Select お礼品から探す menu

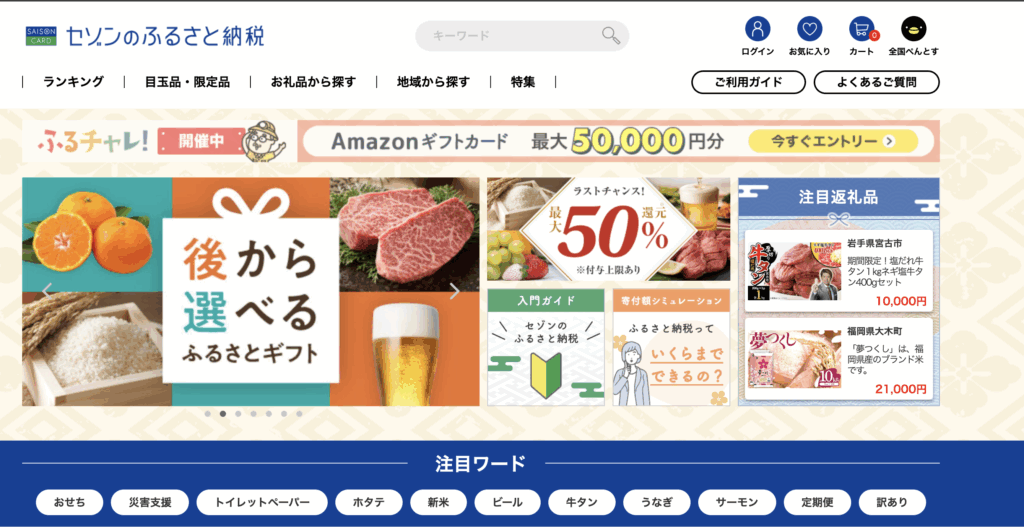313,82
